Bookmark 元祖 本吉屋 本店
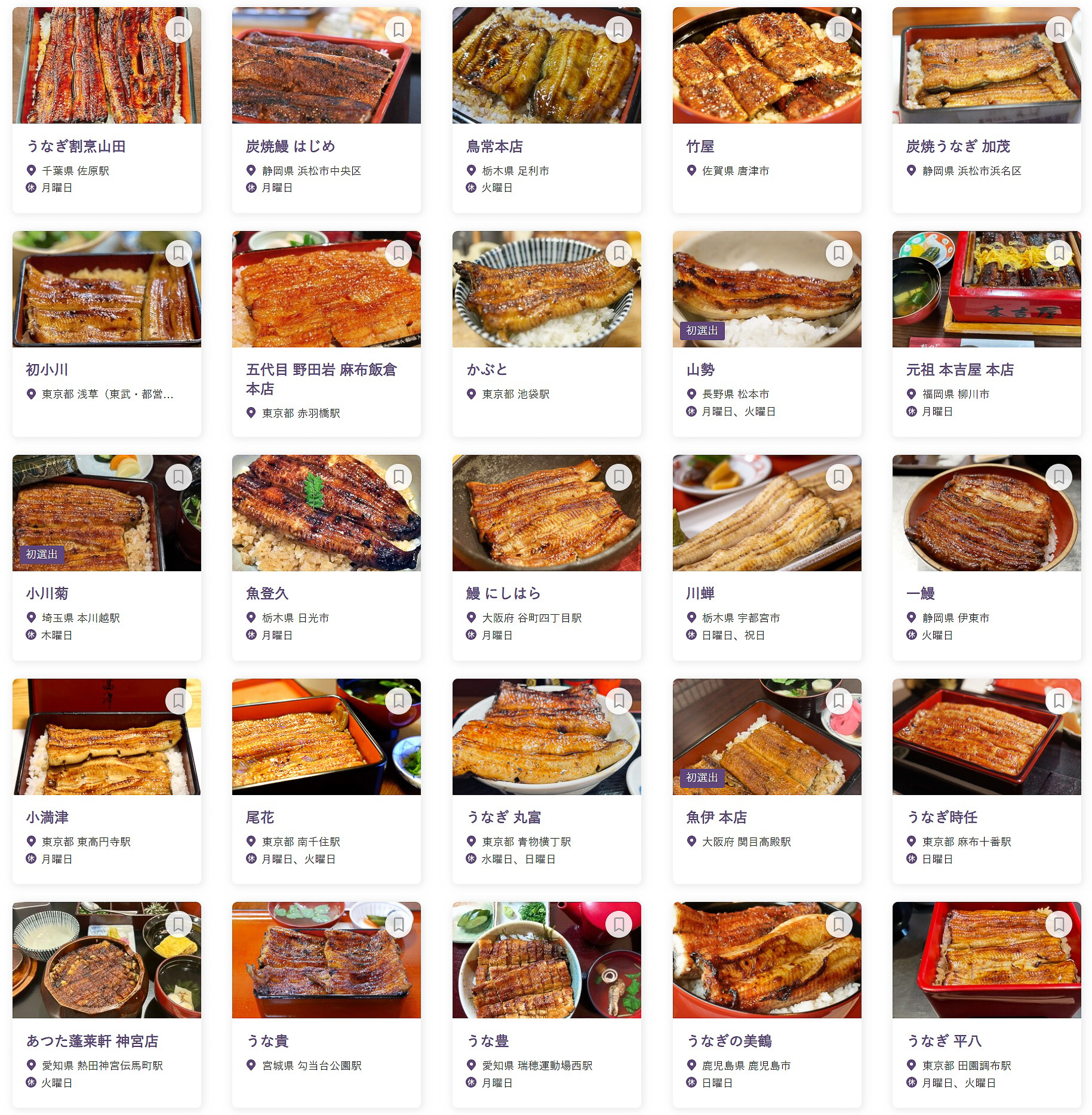 1059,253
